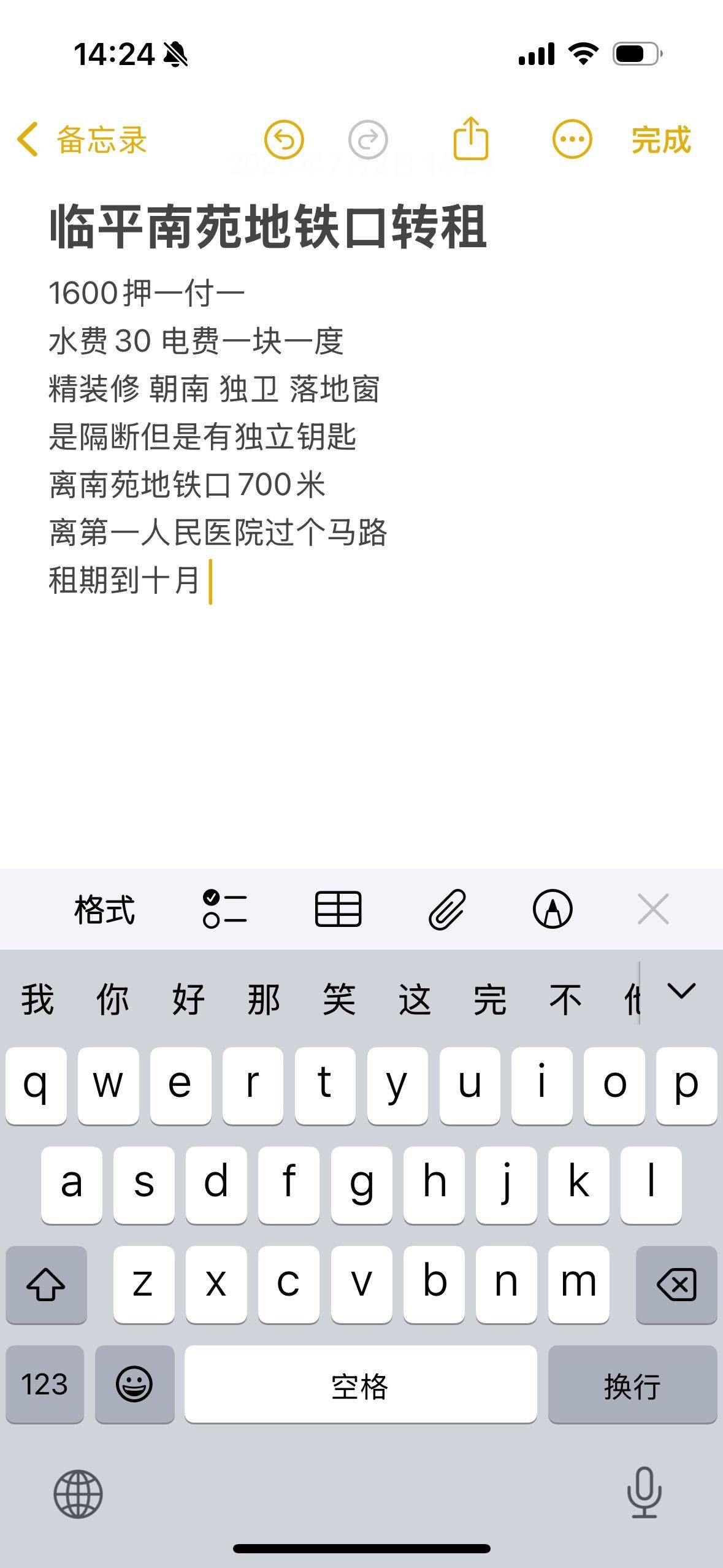The height and width of the screenshot is (1568, 723).
Task: Start dictation with microphone
Action: [644, 1493]
